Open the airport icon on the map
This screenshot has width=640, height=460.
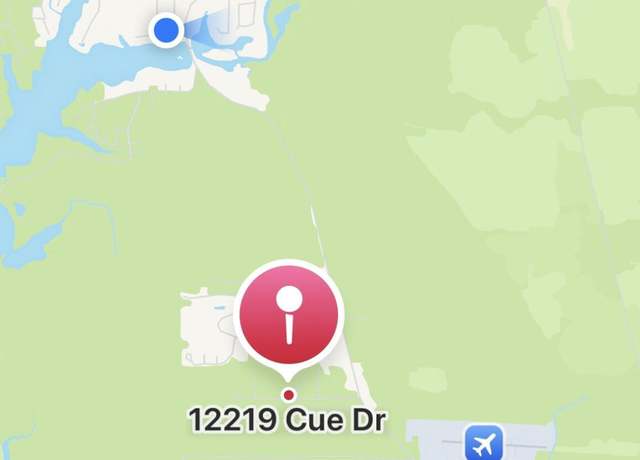[x=484, y=440]
